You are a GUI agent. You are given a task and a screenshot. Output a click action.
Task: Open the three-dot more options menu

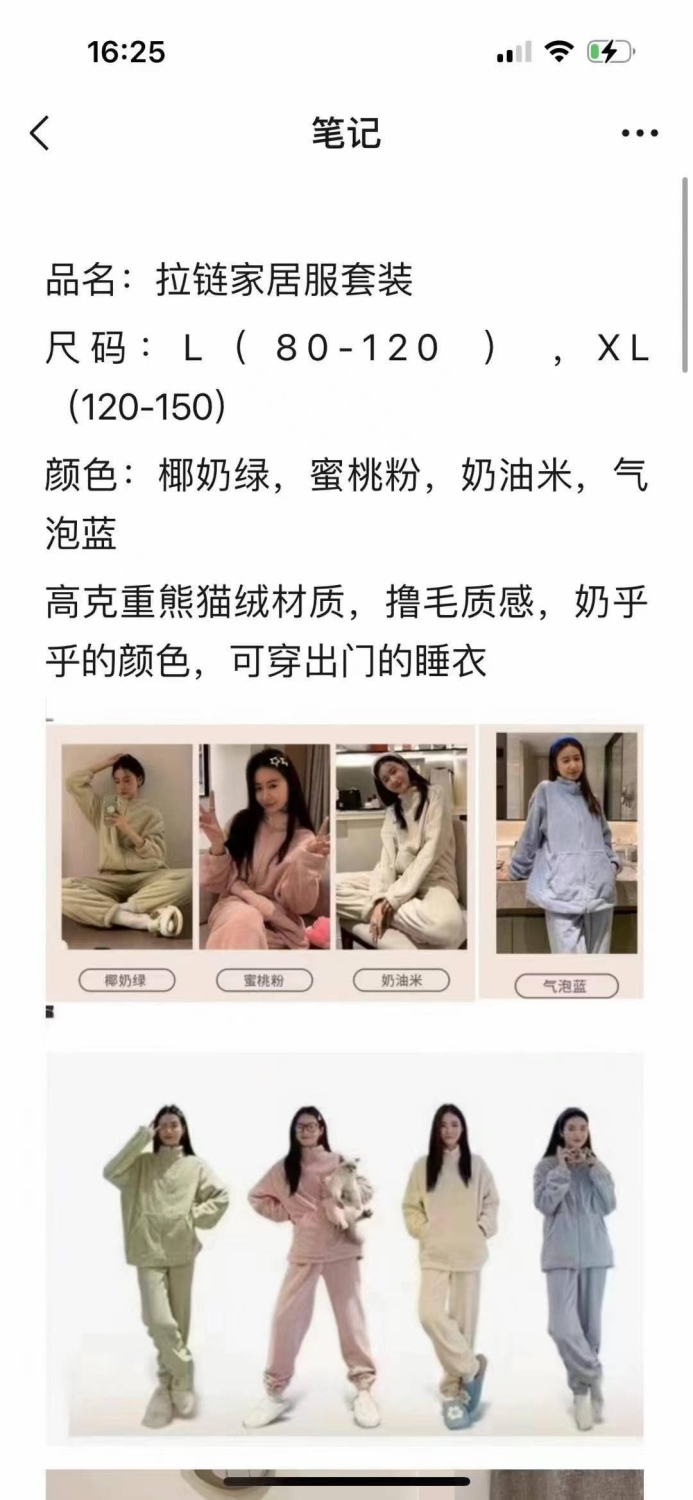click(x=640, y=133)
